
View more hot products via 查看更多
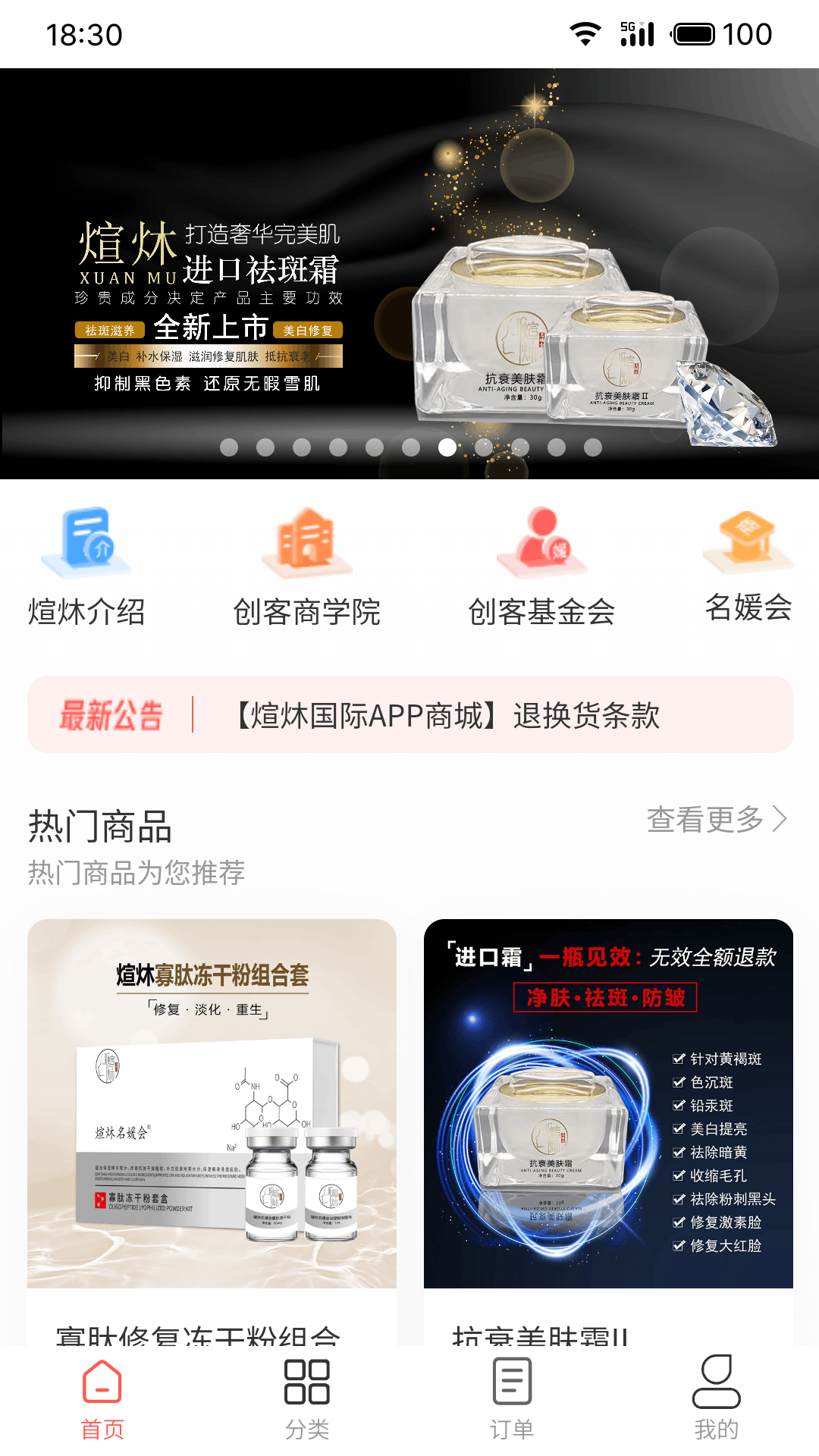717,819
